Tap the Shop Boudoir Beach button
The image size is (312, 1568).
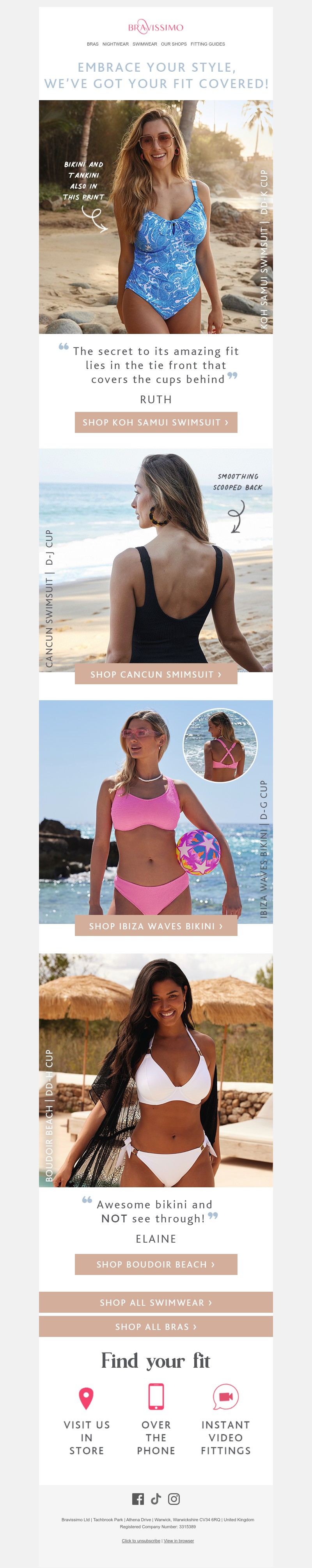point(156,1264)
